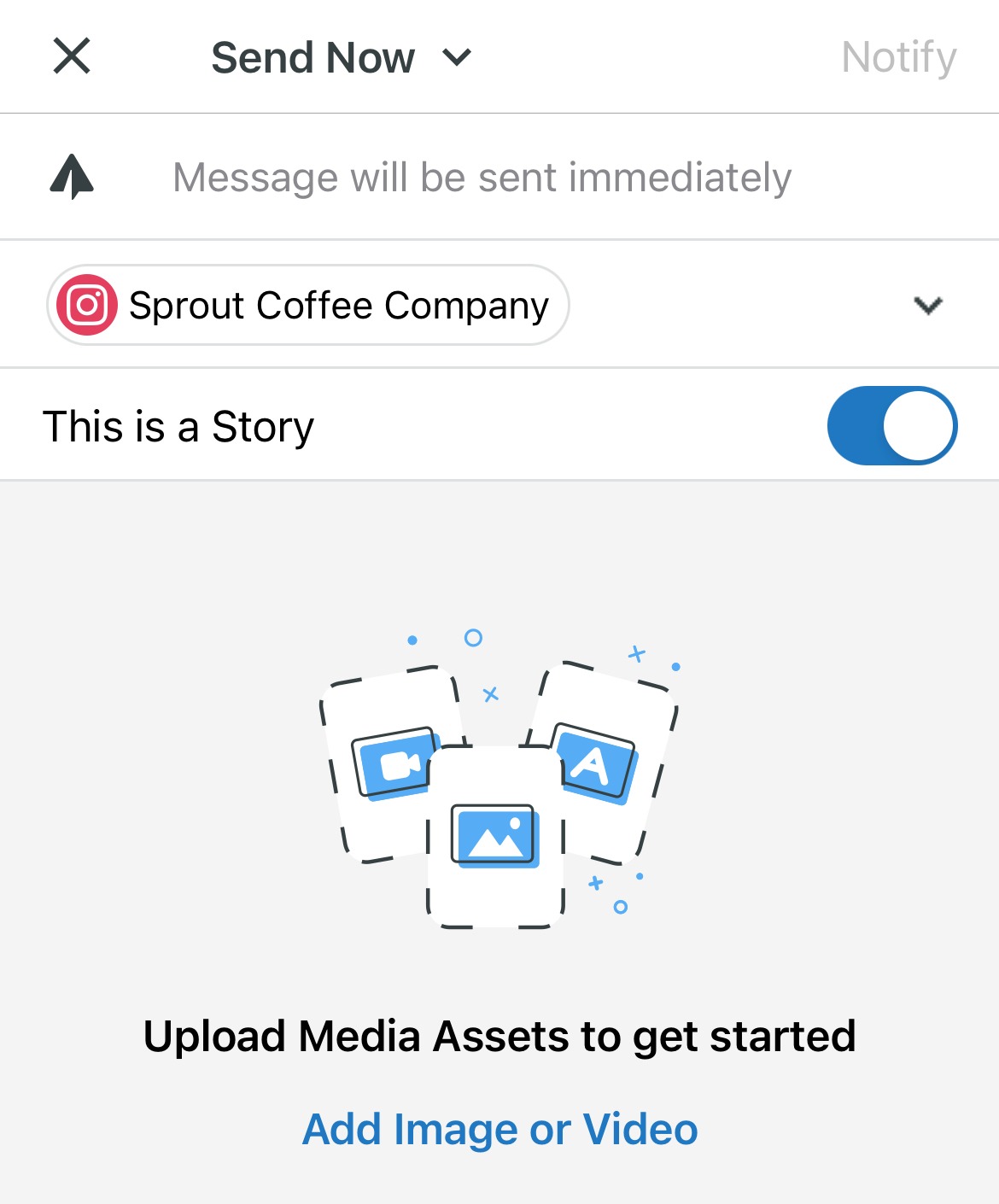Close the compose screen
The image size is (999, 1204).
[72, 56]
